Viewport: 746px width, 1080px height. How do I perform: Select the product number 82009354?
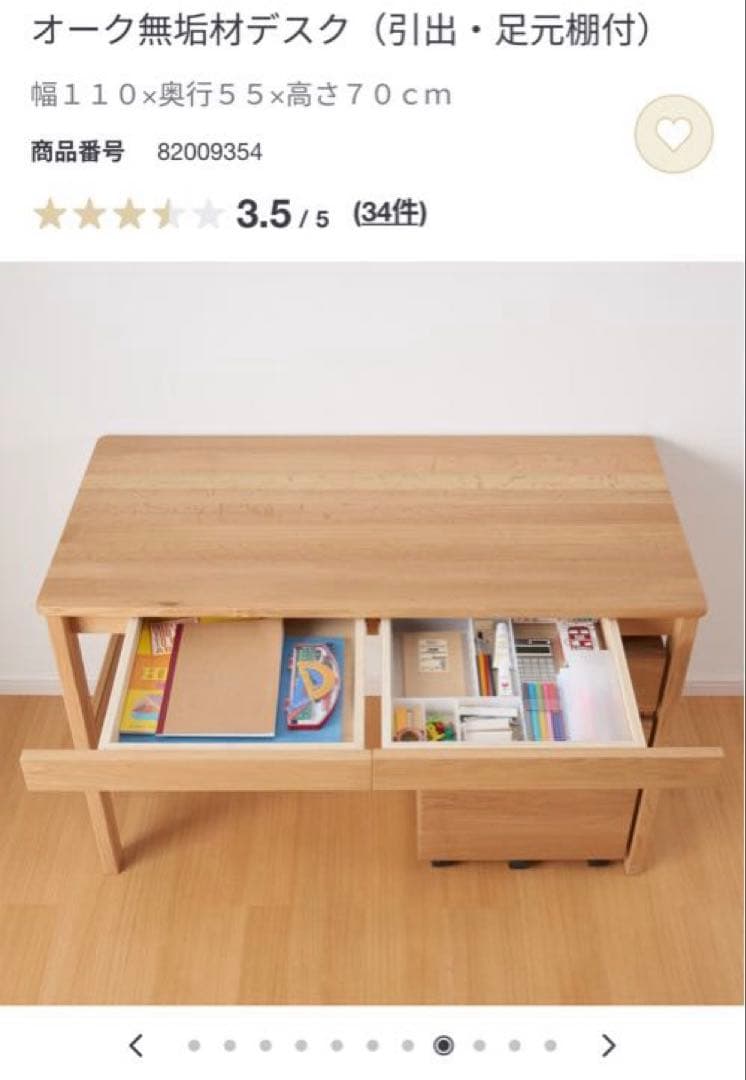[209, 152]
